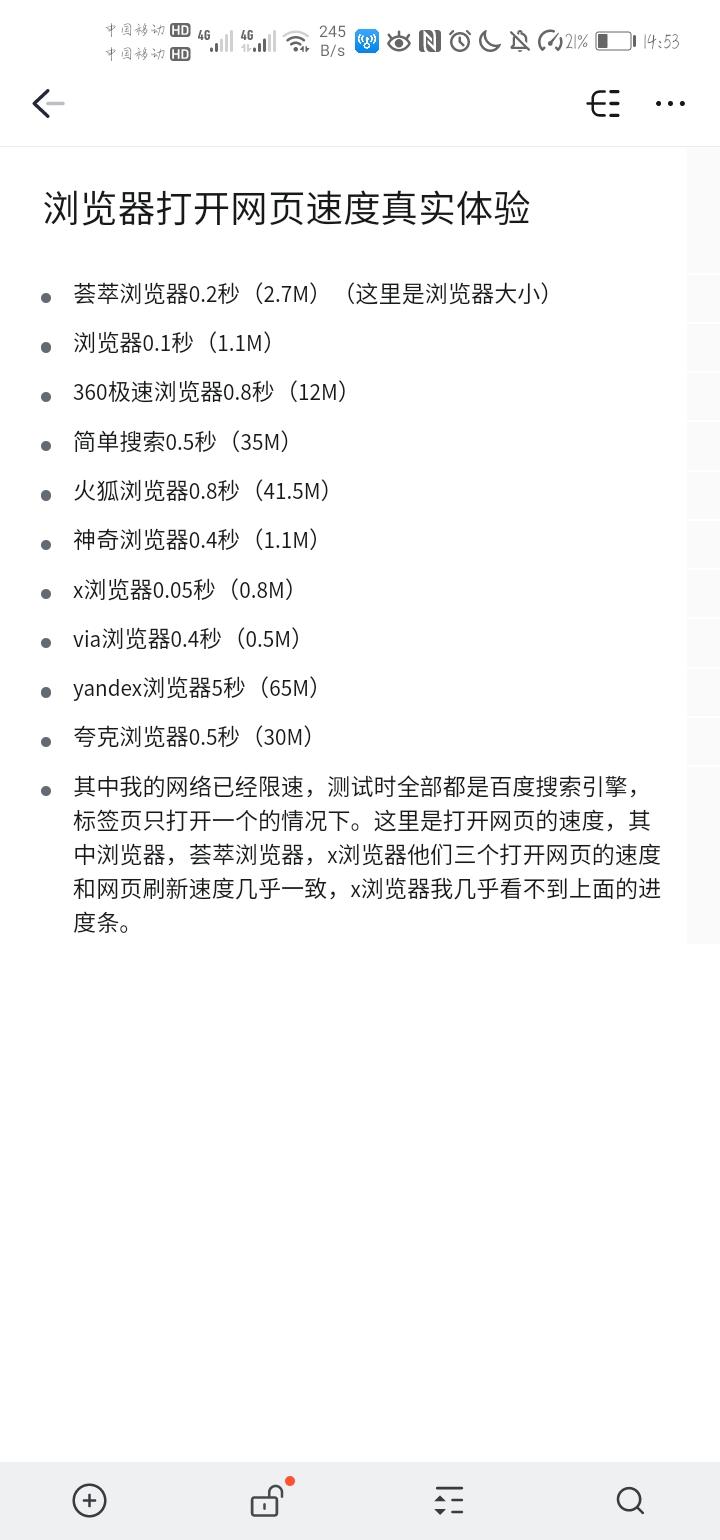Open search with the magnifier icon
Screen dimensions: 720x1540
pos(630,1500)
